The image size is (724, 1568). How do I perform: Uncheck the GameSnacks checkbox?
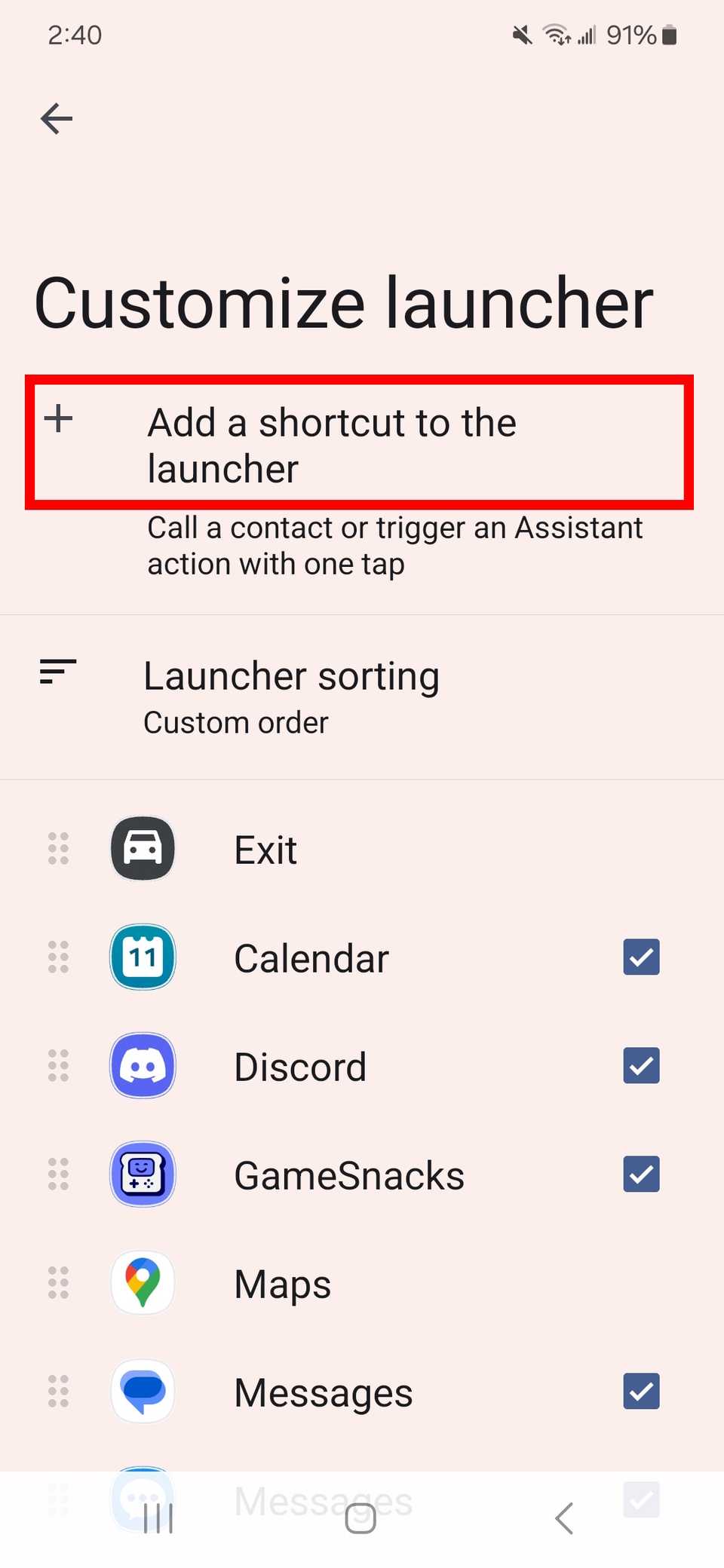[641, 1174]
